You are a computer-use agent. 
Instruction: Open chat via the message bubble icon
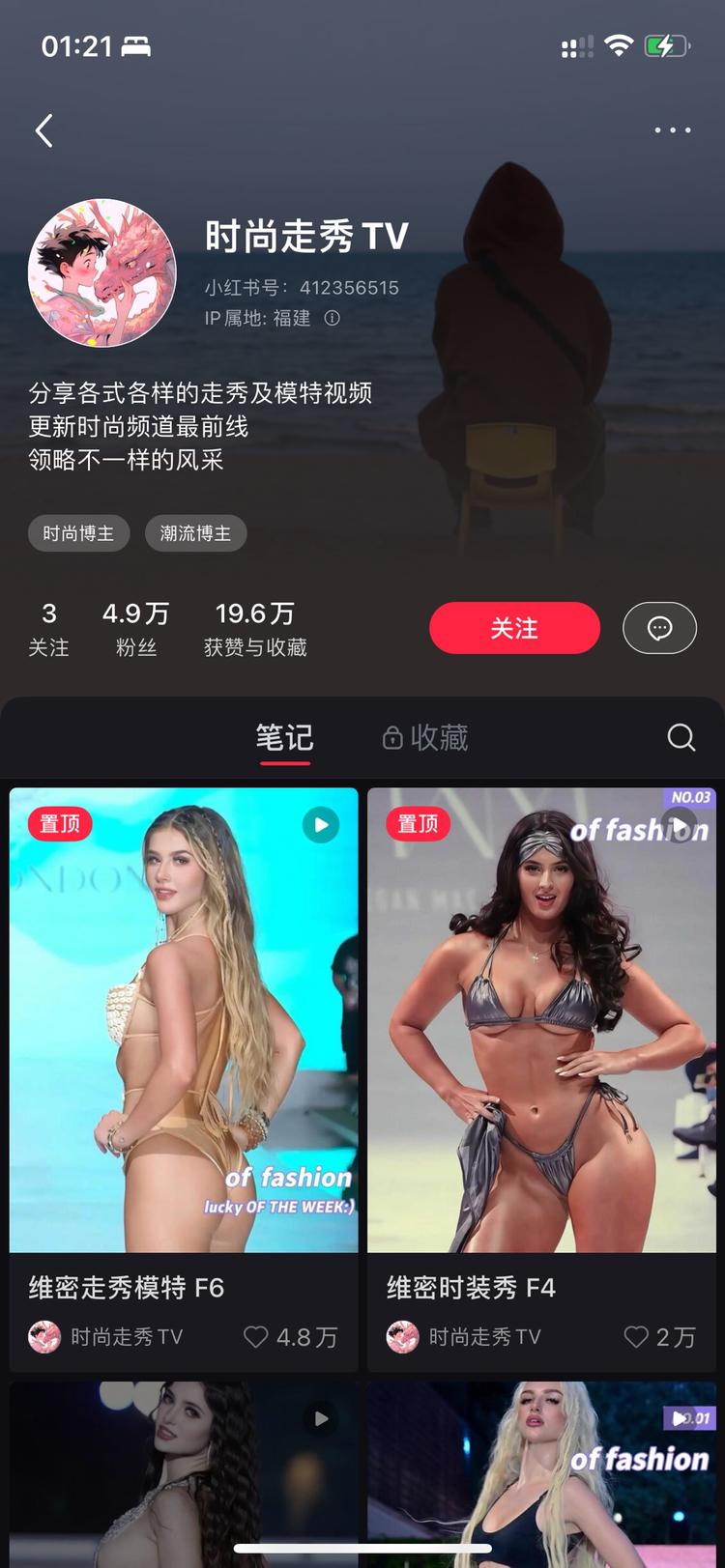pyautogui.click(x=659, y=628)
